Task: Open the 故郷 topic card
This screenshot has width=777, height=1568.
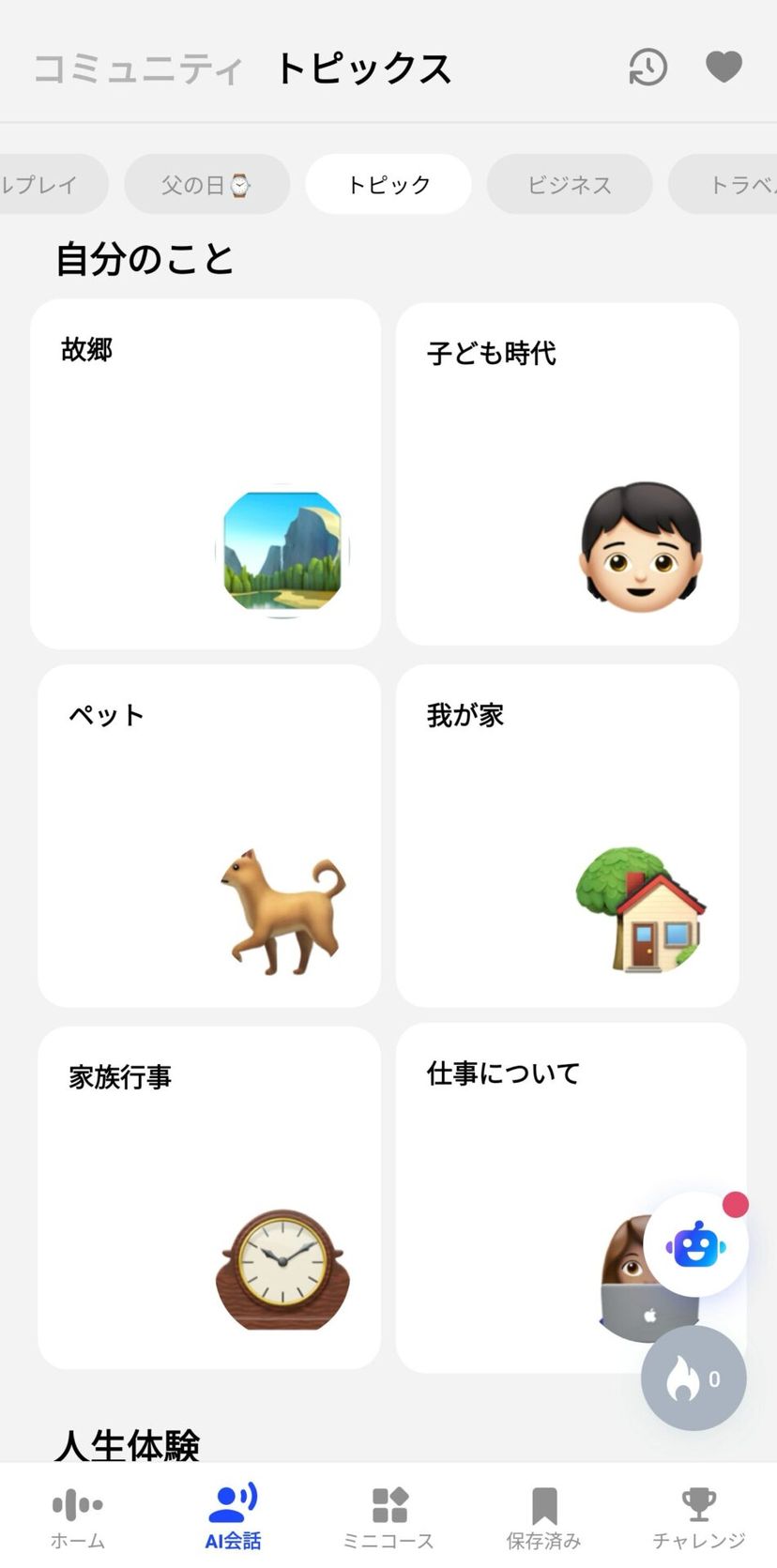Action: [x=206, y=474]
